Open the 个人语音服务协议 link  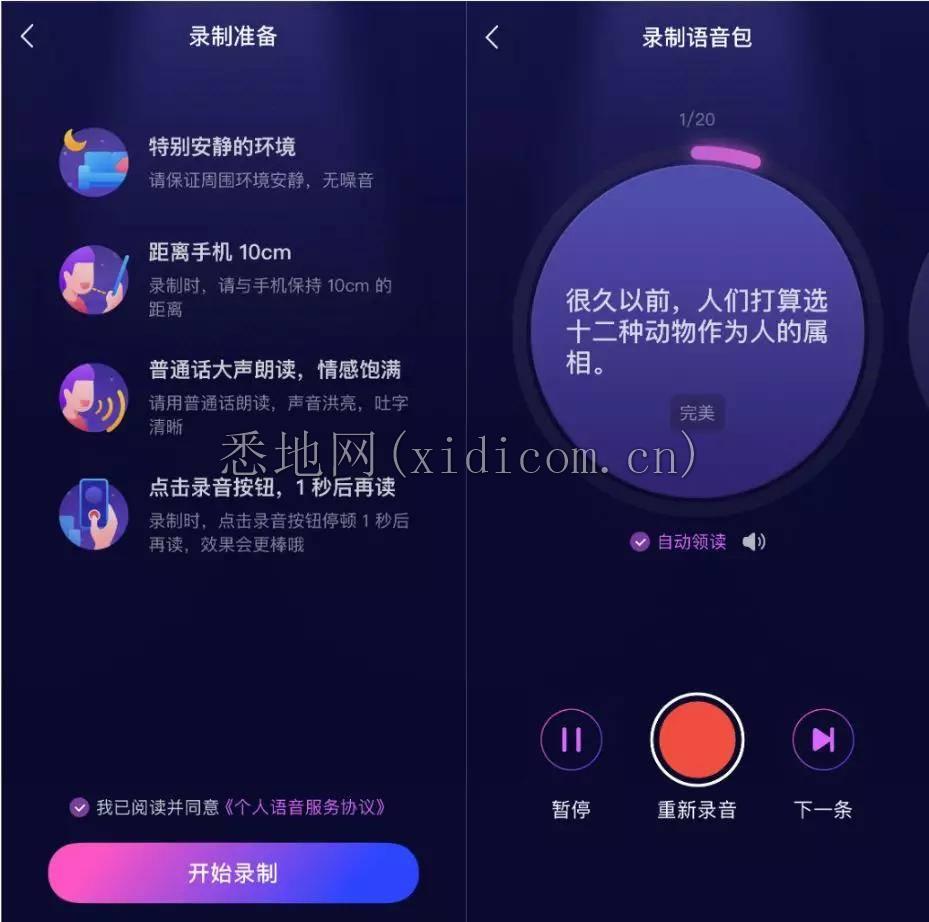[x=305, y=807]
